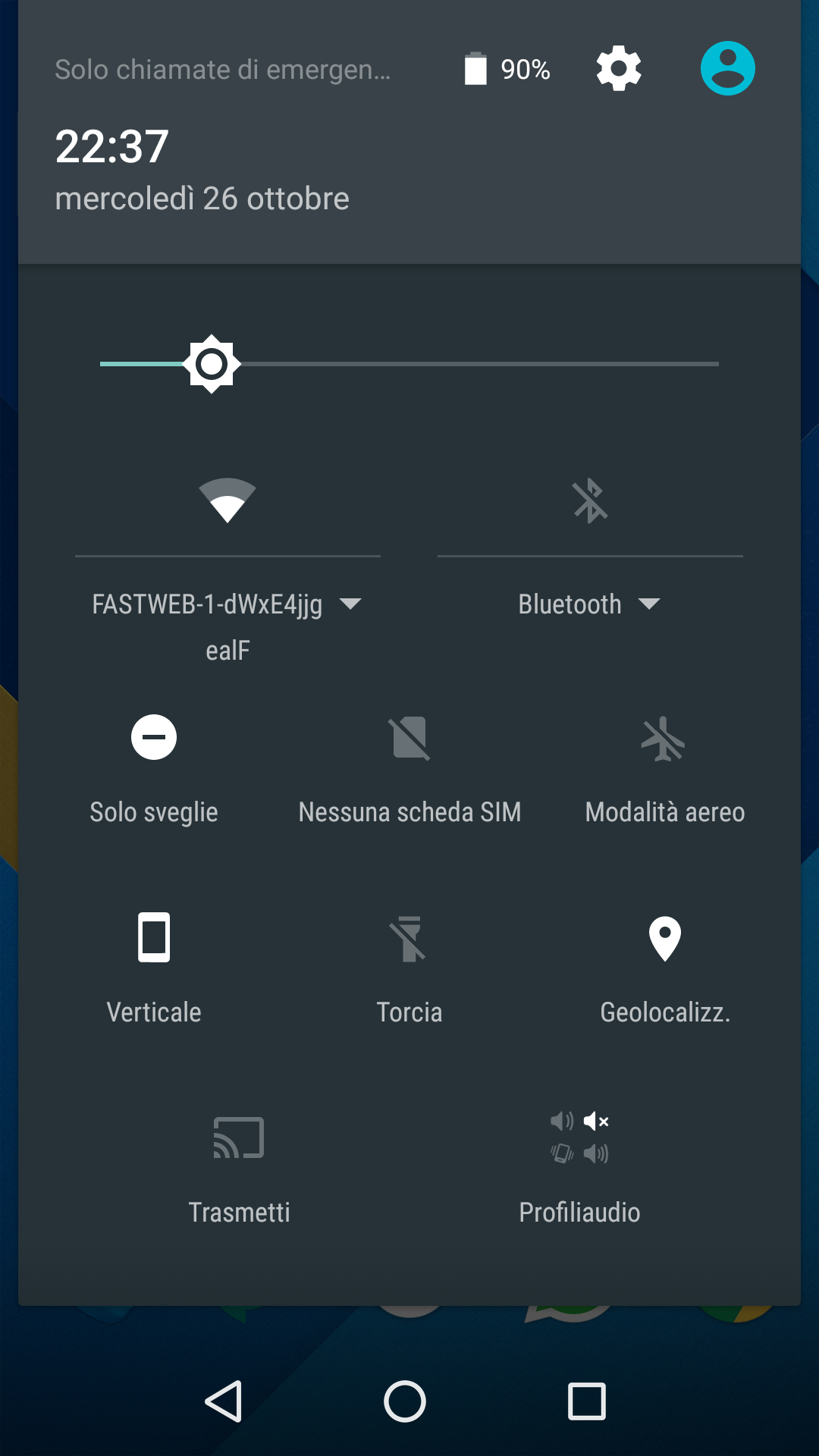Switch the Profiliaudio sound profile

point(579,1169)
